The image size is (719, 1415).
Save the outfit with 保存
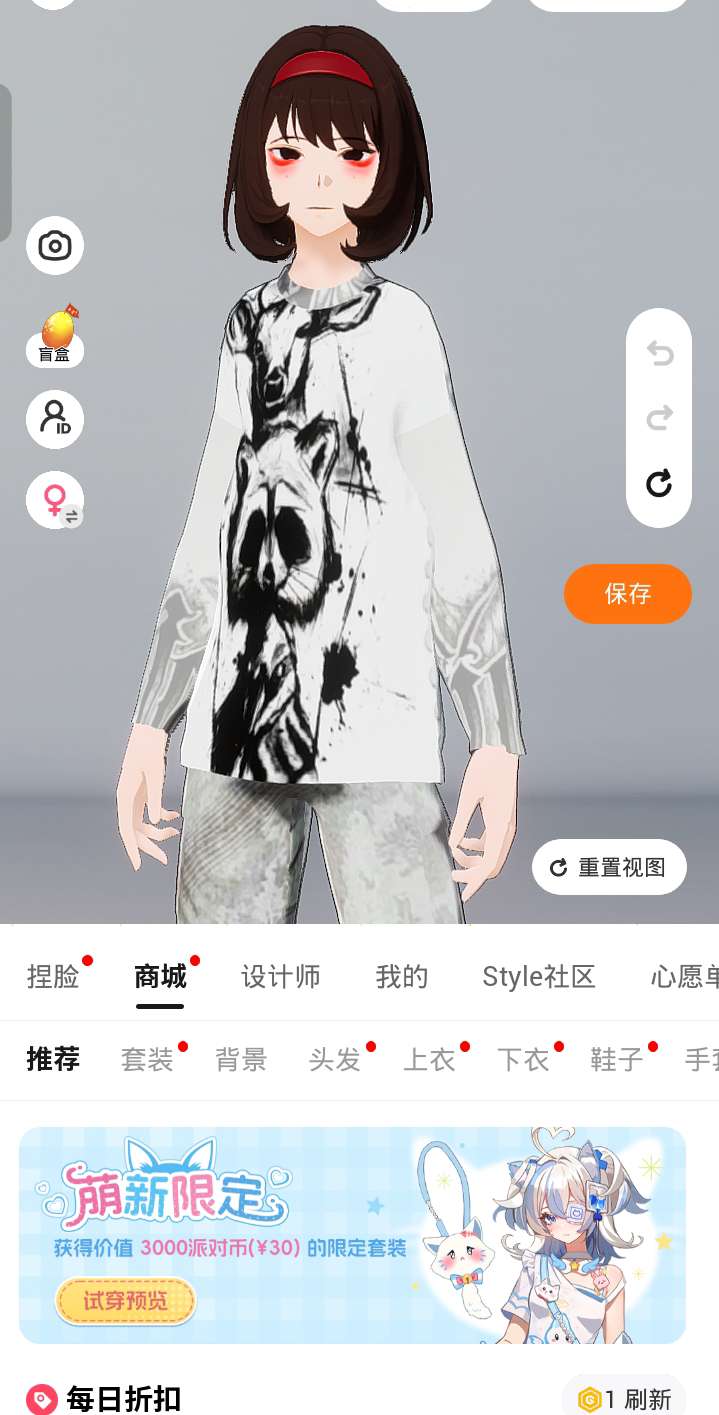(627, 593)
